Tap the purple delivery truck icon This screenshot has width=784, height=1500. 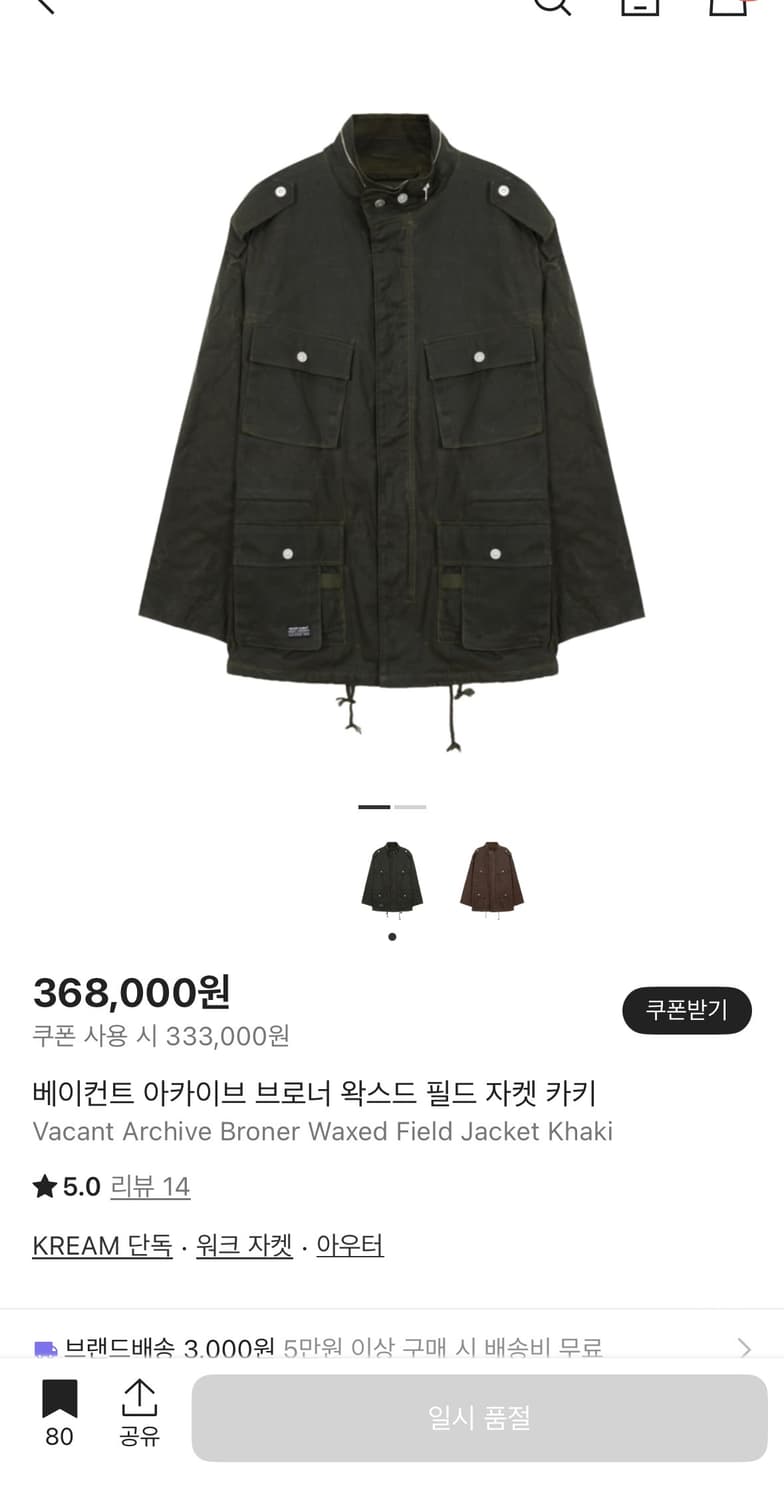(44, 1348)
